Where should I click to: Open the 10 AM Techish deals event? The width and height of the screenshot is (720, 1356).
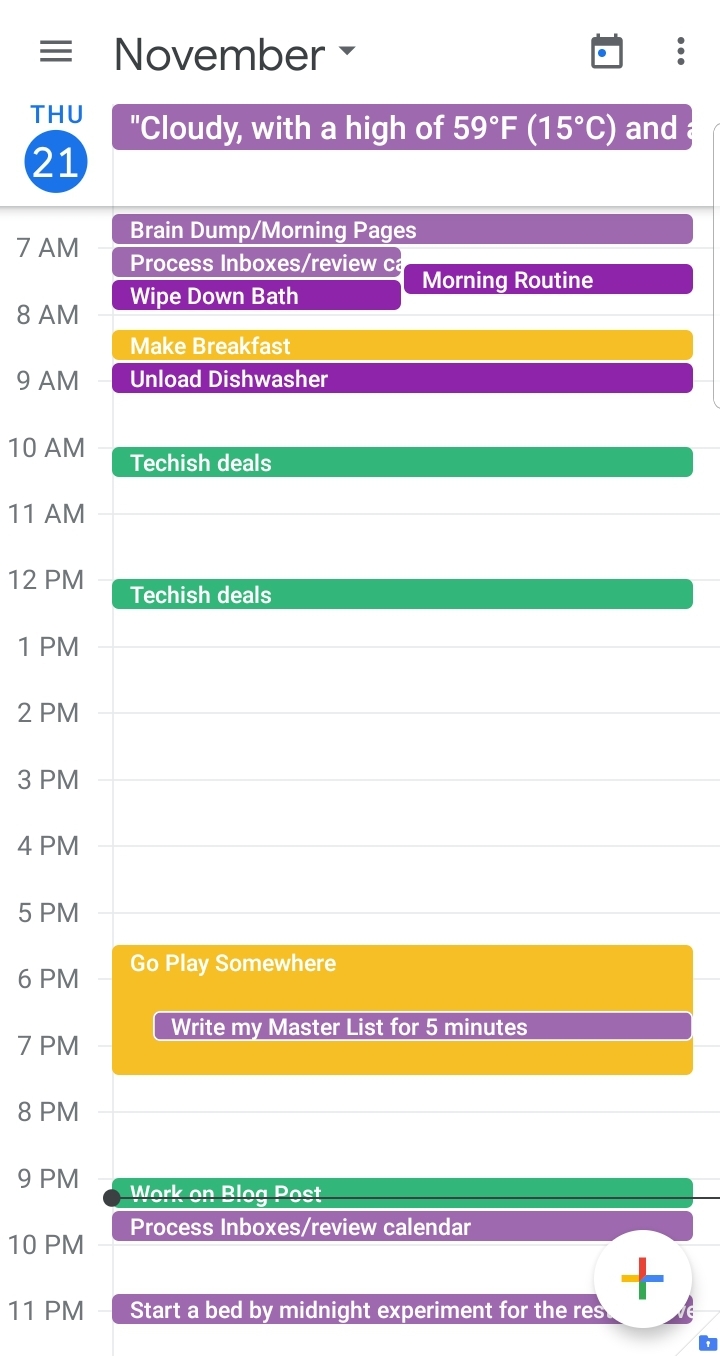coord(400,463)
